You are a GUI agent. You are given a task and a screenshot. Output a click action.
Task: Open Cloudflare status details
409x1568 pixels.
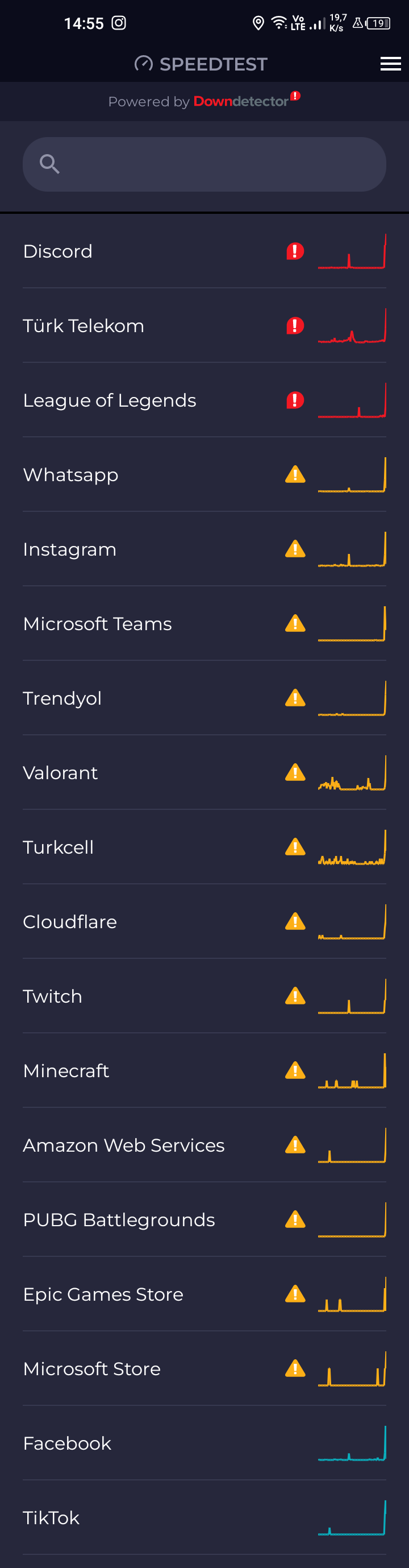204,921
